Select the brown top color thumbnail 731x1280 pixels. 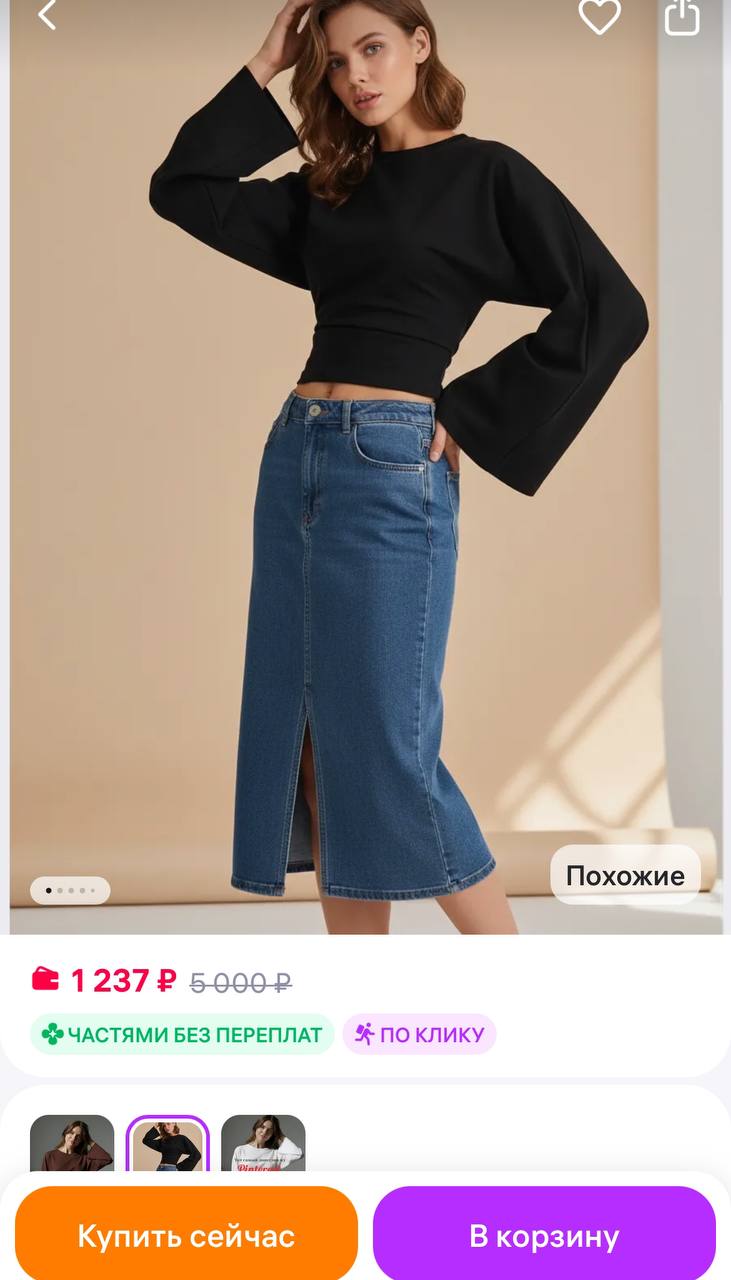72,1146
